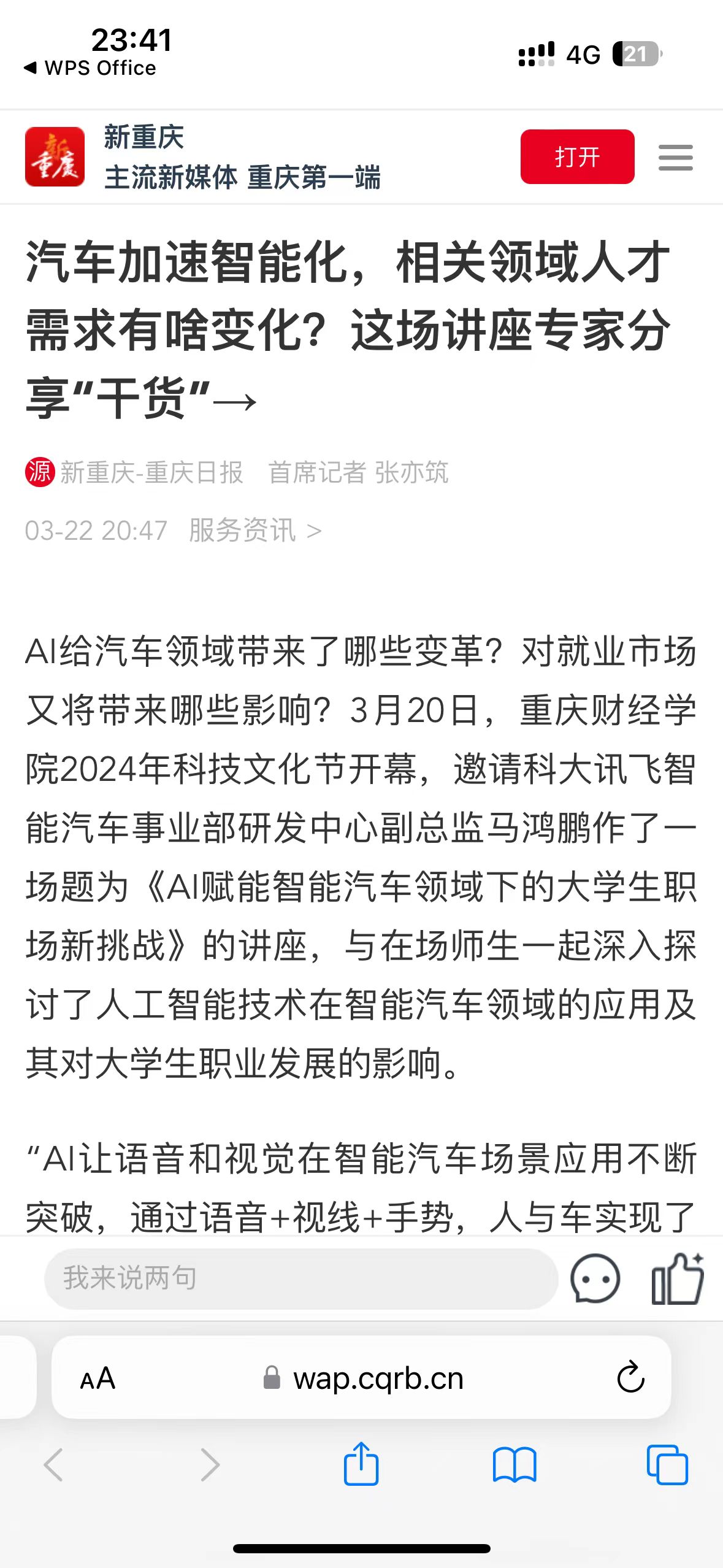The height and width of the screenshot is (1568, 723).
Task: Reload the page
Action: (630, 1378)
